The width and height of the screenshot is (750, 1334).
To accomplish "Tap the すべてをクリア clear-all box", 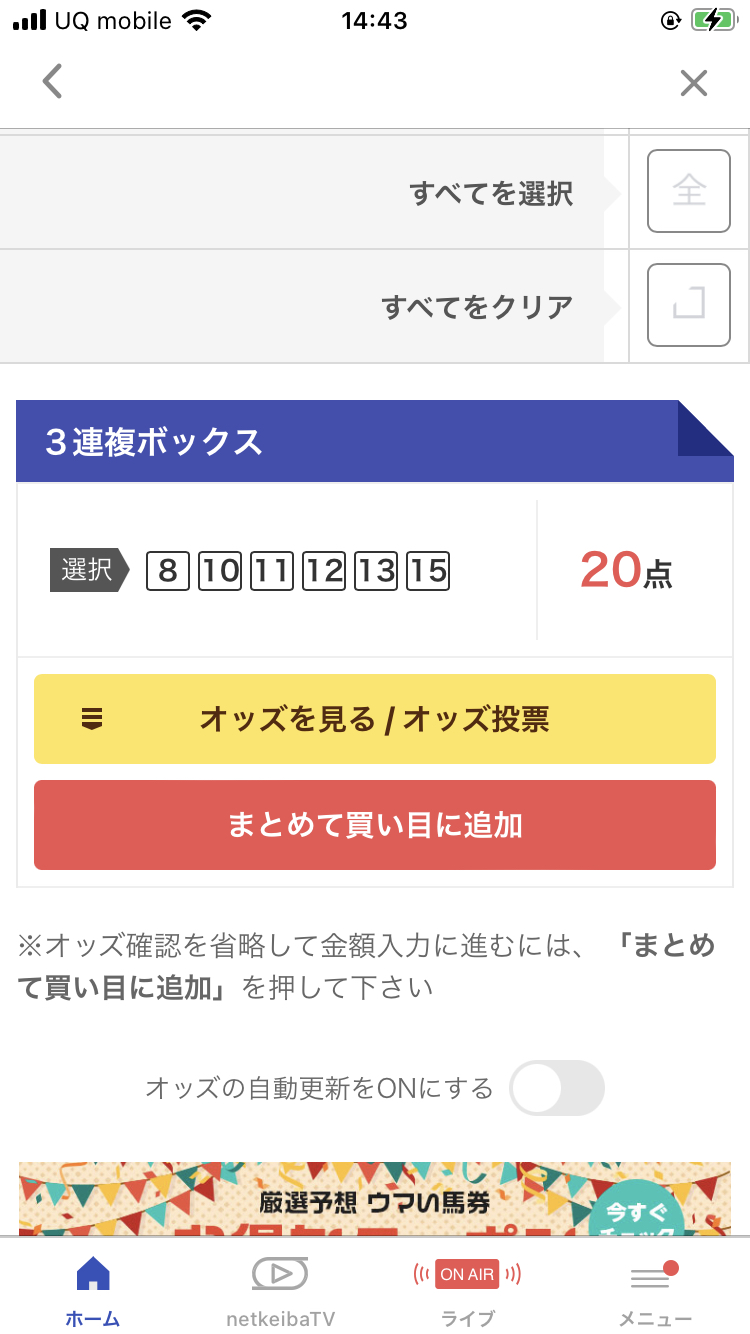I will pos(688,304).
